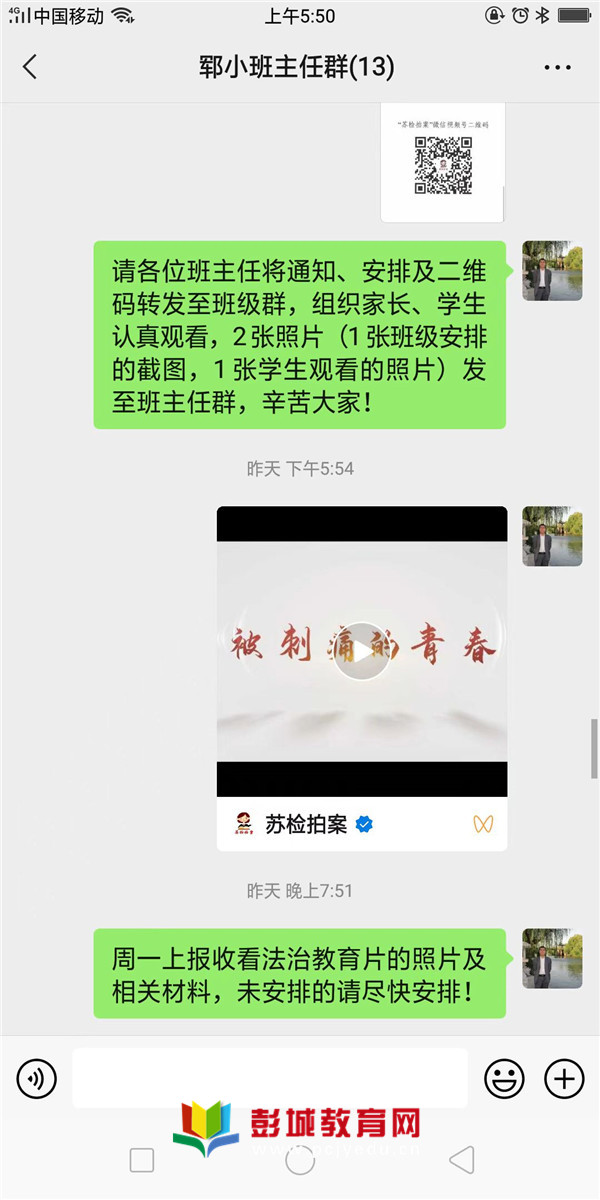Open recent apps from the navigation bar

(142, 1160)
